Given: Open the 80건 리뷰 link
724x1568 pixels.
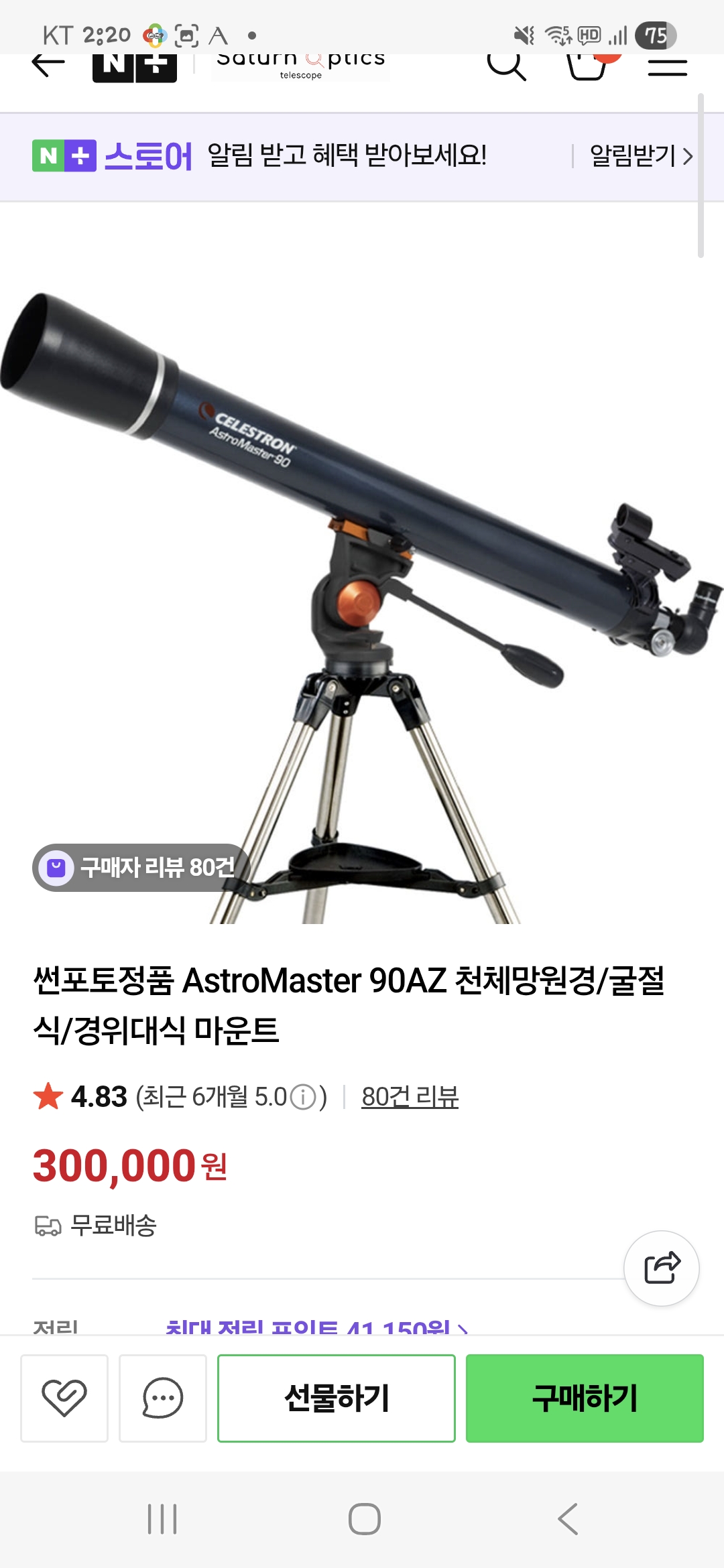Looking at the screenshot, I should click(x=410, y=1097).
